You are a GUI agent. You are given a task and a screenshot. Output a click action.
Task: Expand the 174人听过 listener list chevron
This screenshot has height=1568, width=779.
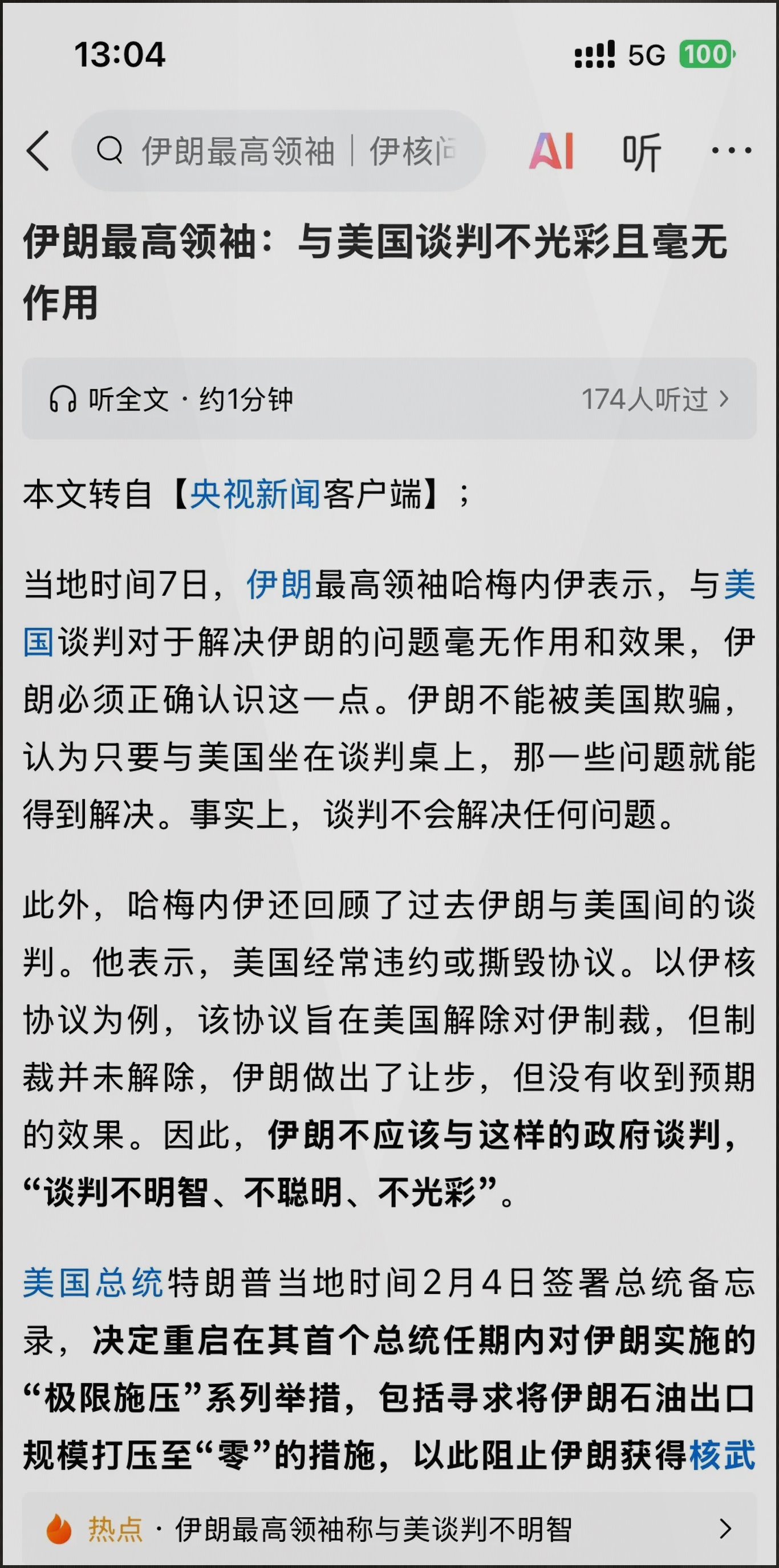point(727,399)
